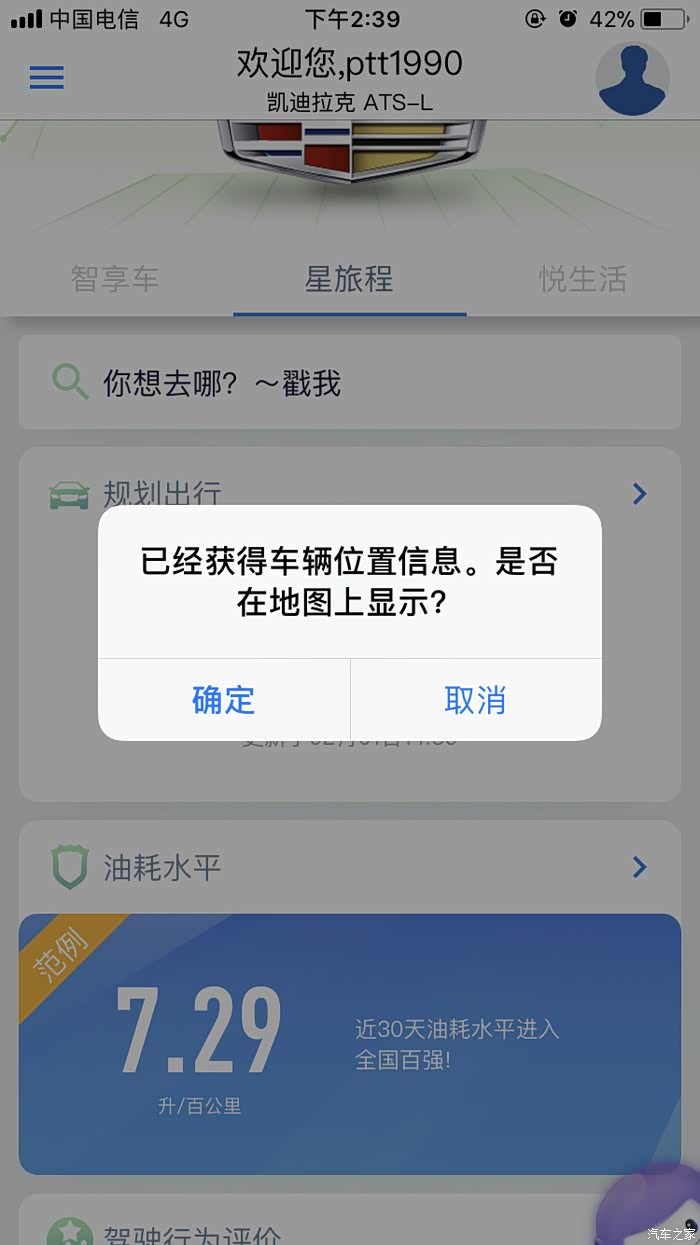Open the hamburger drawer menu
Screen dimensions: 700x1245
point(47,77)
